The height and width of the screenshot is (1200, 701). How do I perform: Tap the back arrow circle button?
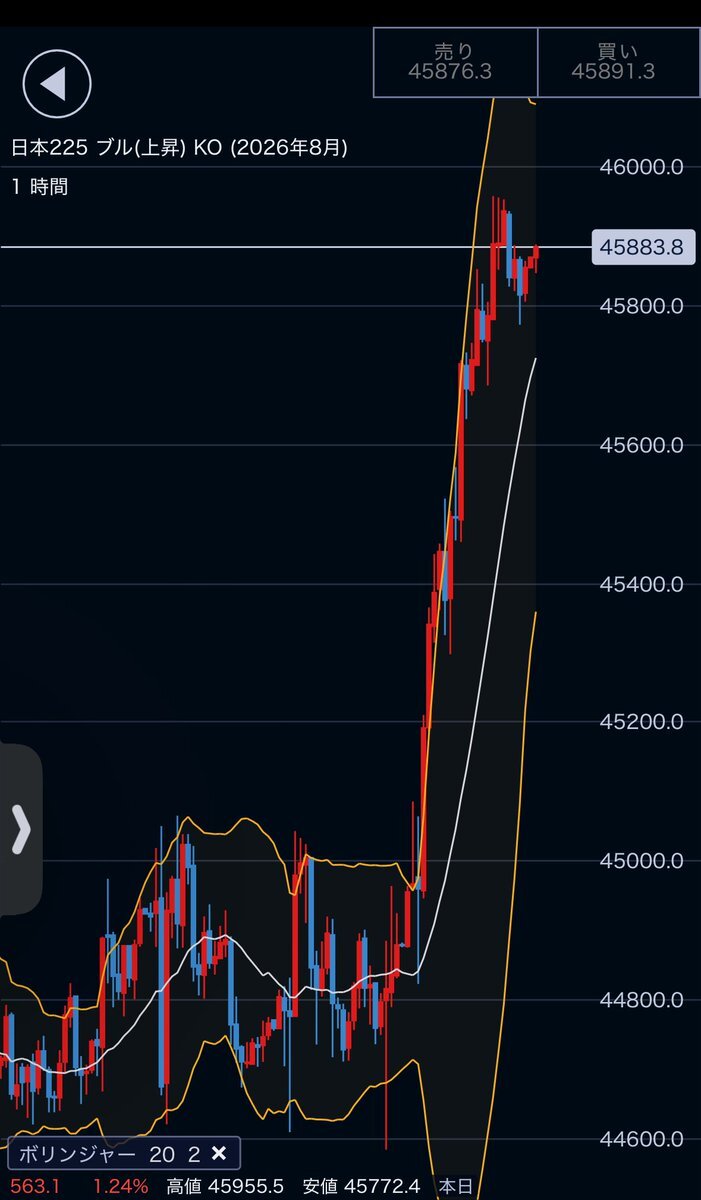[x=57, y=85]
